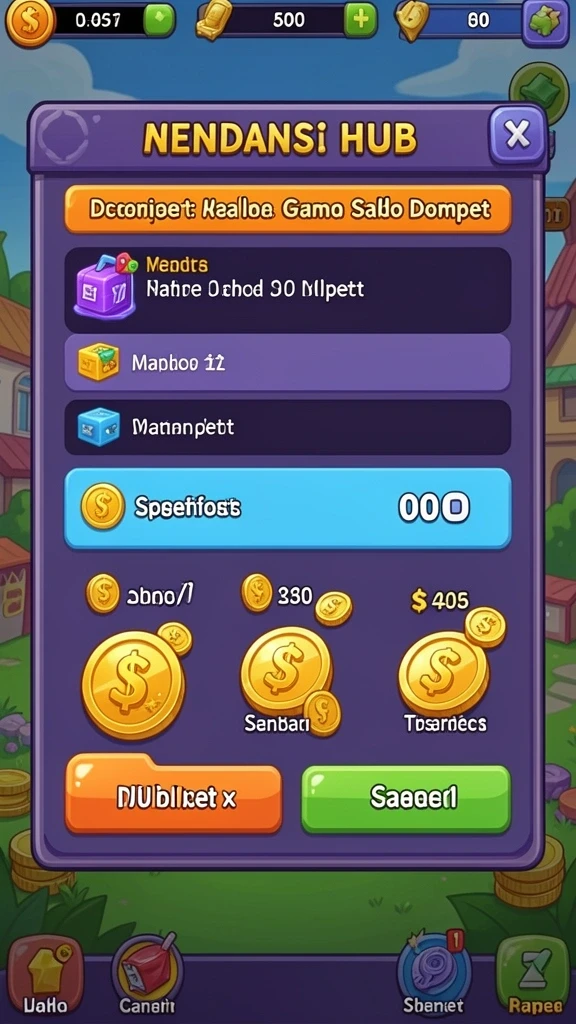This screenshot has height=1024, width=576.
Task: Tap the green Saeeerl button
Action: coord(406,798)
